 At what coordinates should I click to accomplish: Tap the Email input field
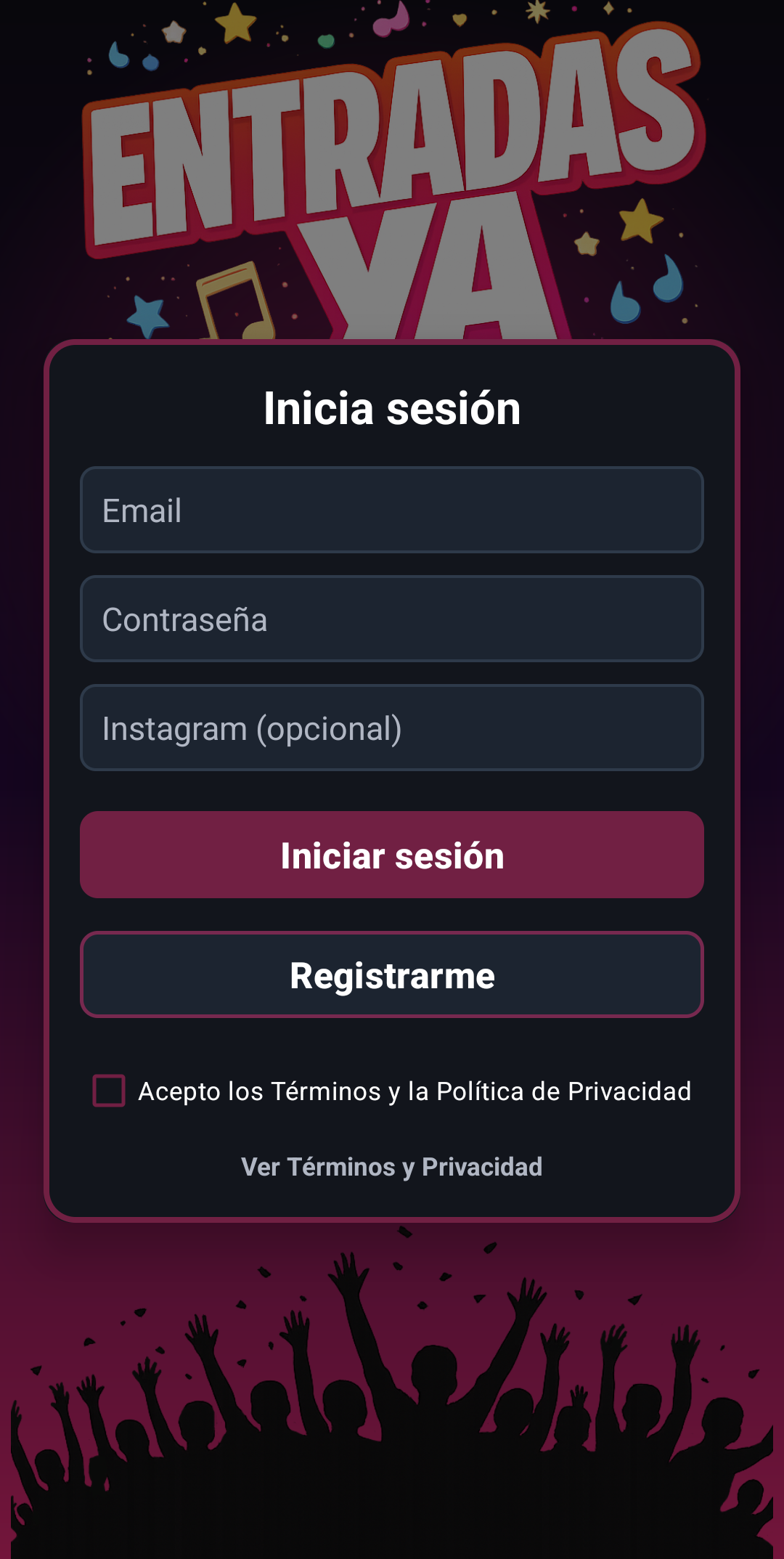392,510
